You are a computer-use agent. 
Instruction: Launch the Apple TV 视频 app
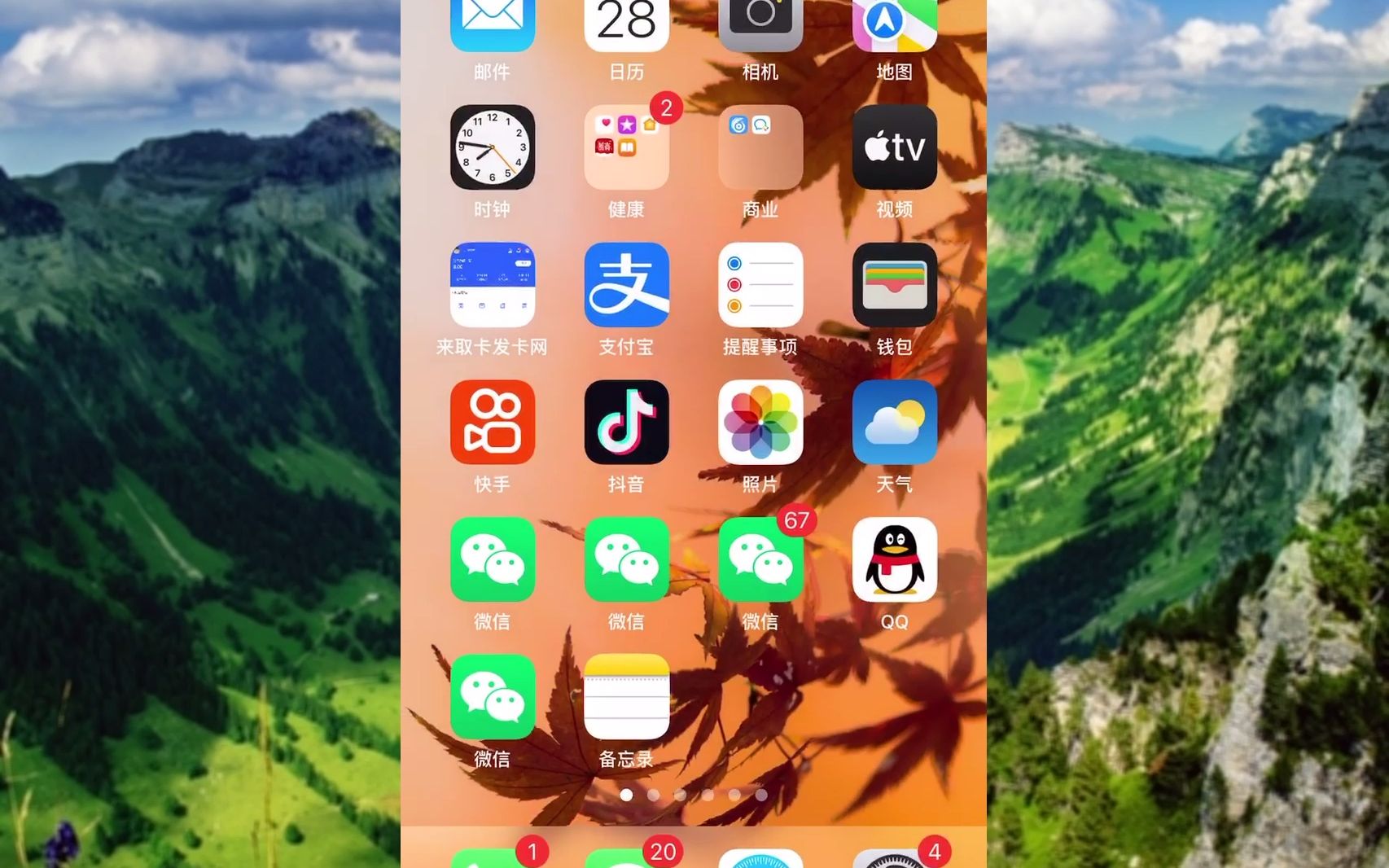[x=894, y=147]
